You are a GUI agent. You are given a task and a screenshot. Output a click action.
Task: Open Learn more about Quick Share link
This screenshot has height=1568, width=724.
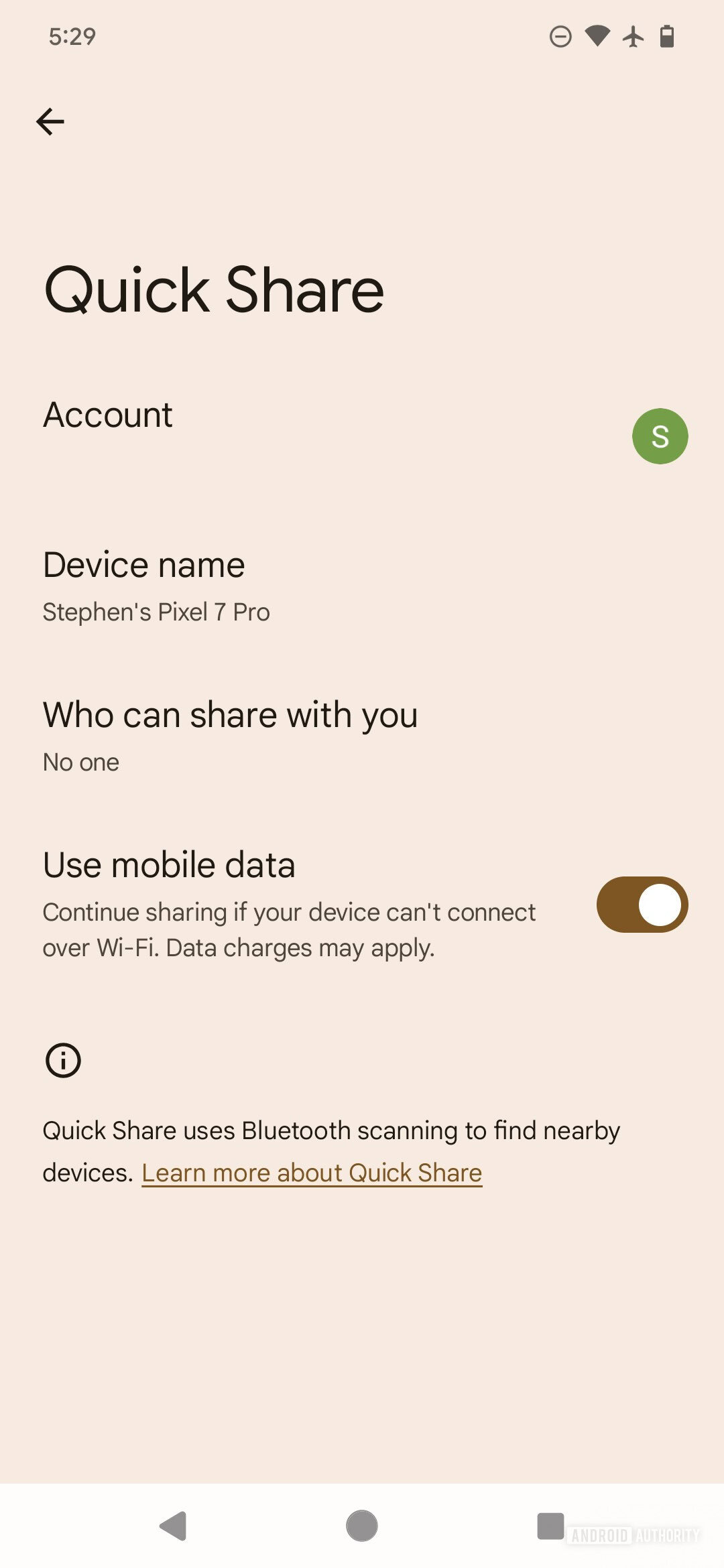(x=312, y=1173)
